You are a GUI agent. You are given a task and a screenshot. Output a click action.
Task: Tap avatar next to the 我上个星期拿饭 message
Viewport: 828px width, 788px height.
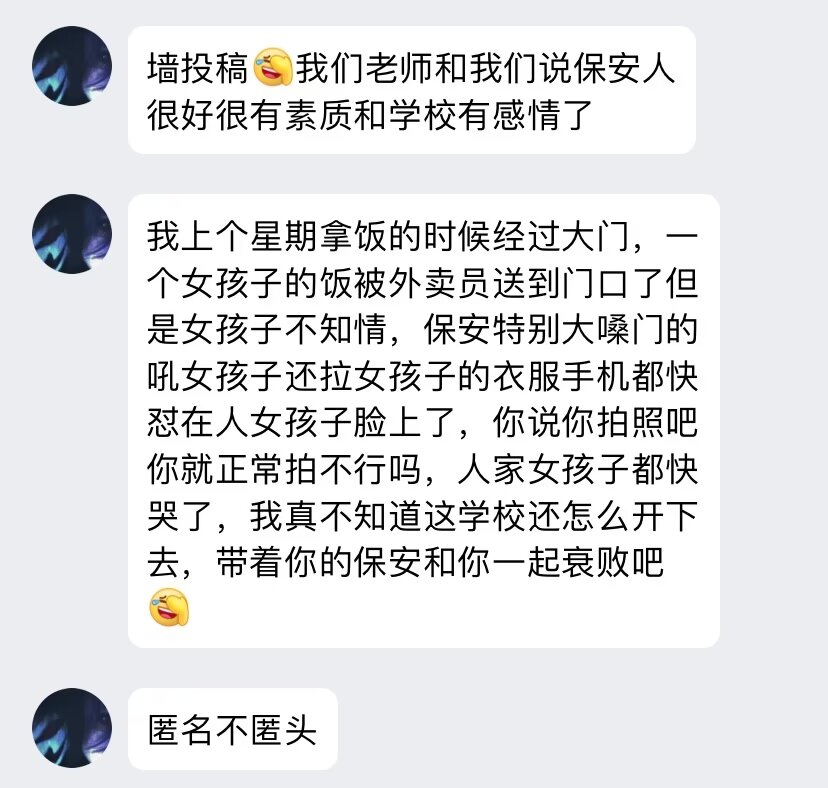tap(72, 234)
